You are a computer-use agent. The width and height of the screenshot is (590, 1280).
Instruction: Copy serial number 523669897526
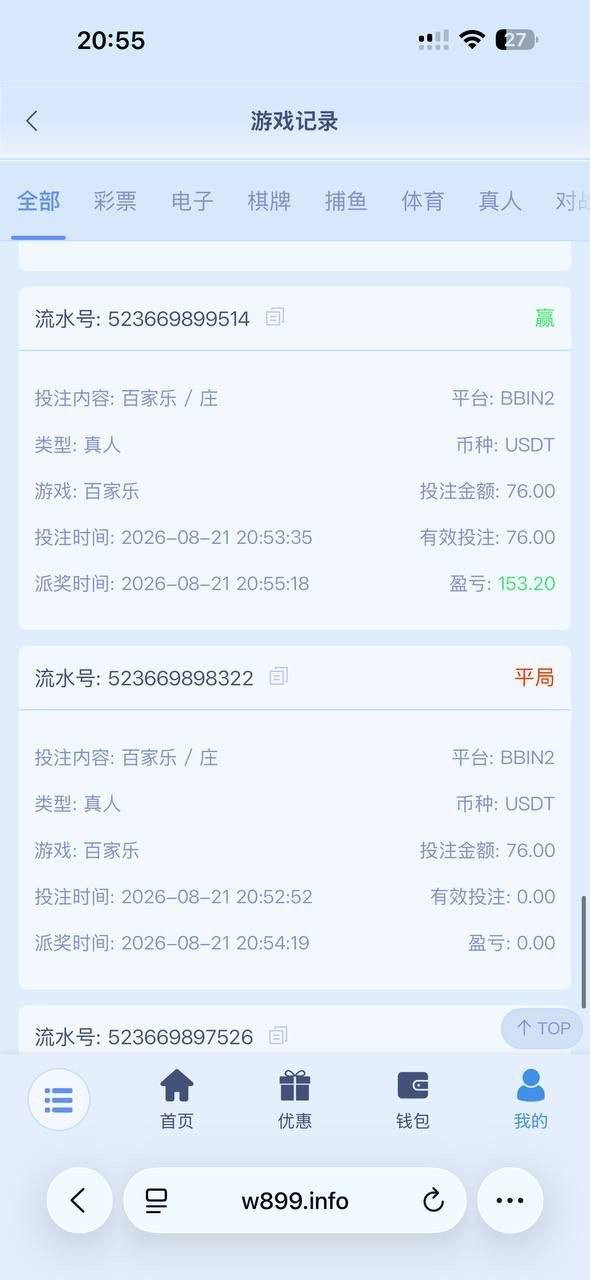click(x=278, y=1035)
